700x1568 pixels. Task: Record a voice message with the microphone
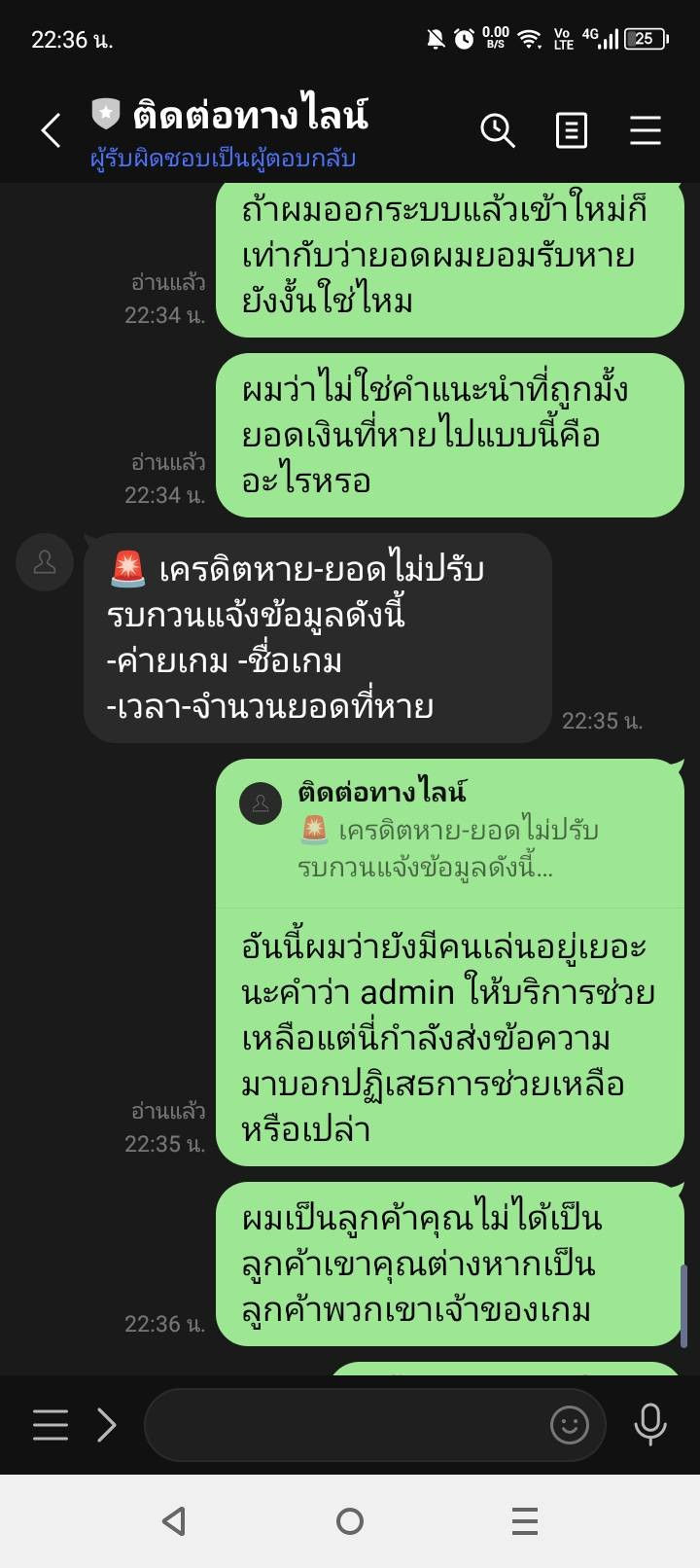click(x=650, y=1425)
